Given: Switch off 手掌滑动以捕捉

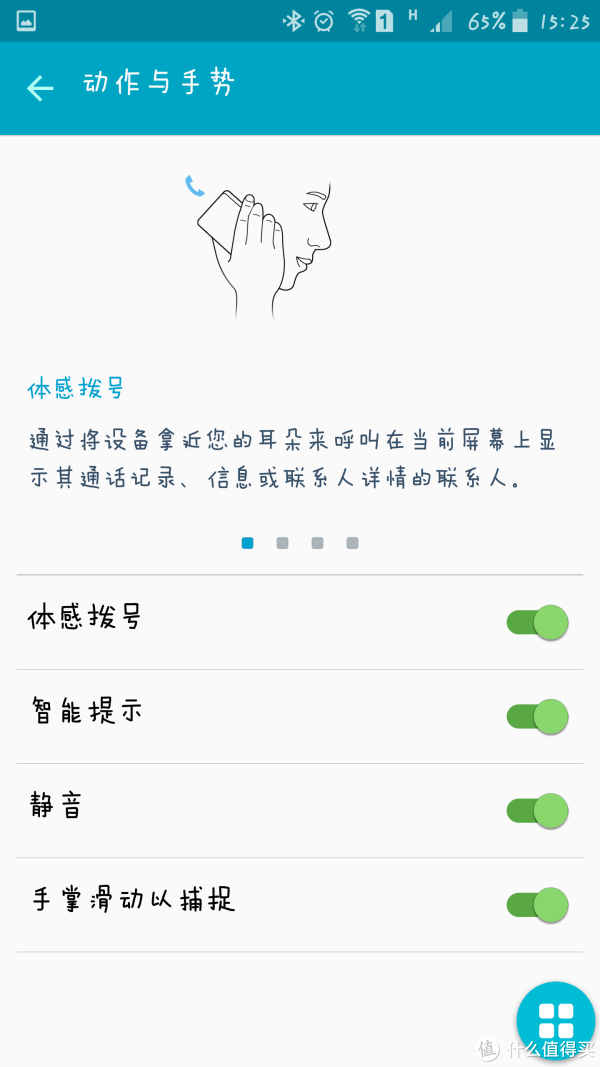Looking at the screenshot, I should click(537, 905).
